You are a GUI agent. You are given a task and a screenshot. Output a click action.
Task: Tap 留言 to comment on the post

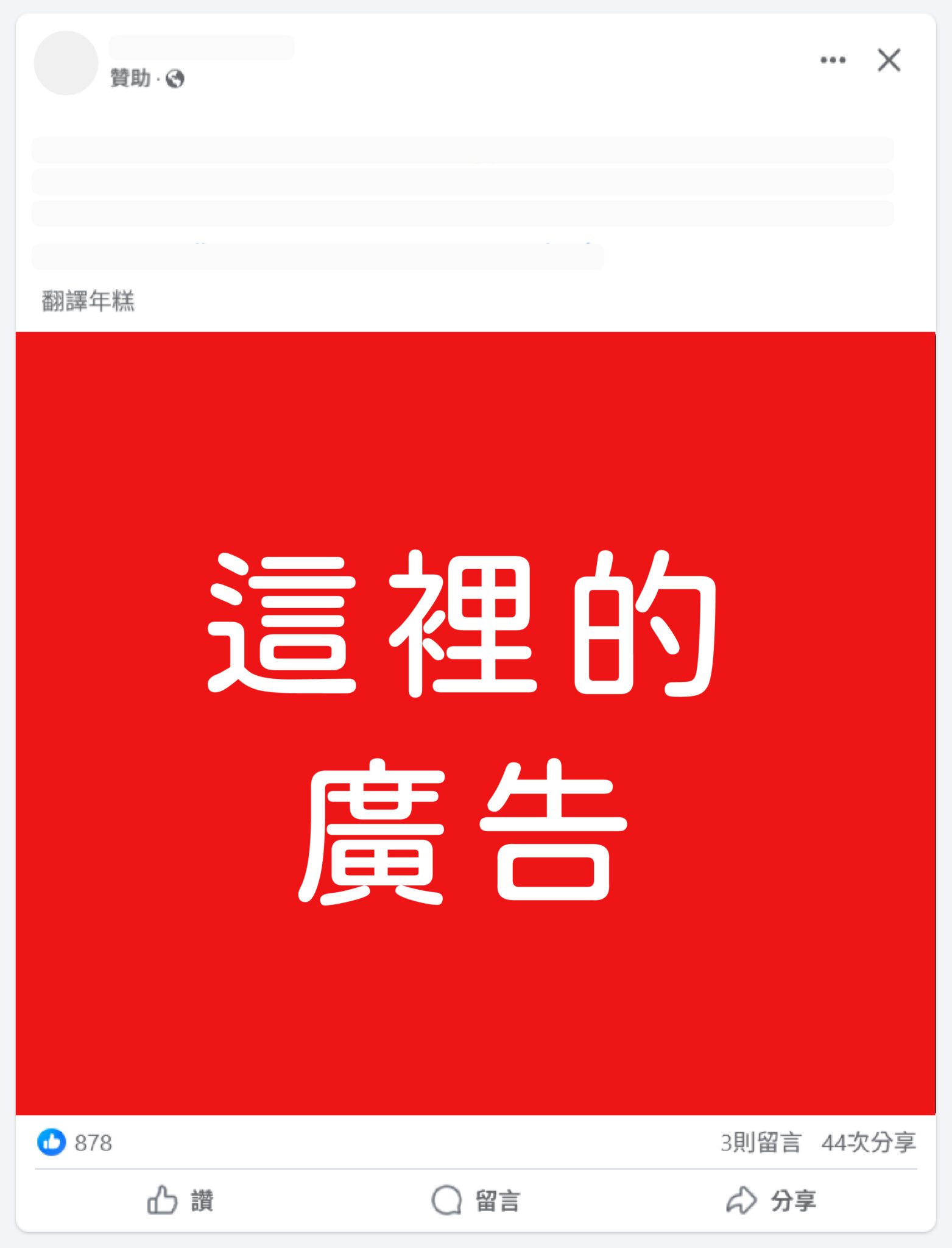(x=476, y=1200)
